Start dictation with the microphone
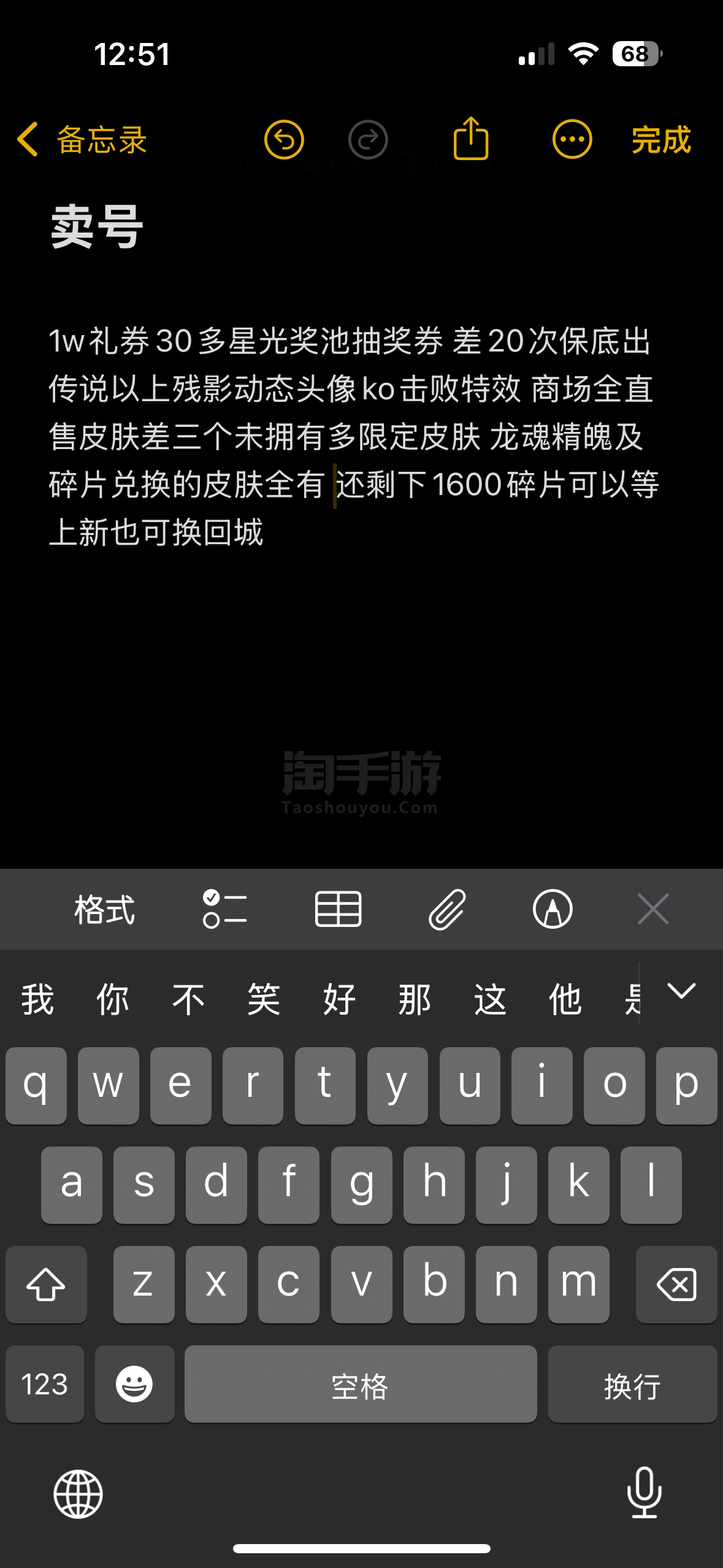This screenshot has height=1568, width=723. tap(645, 1493)
